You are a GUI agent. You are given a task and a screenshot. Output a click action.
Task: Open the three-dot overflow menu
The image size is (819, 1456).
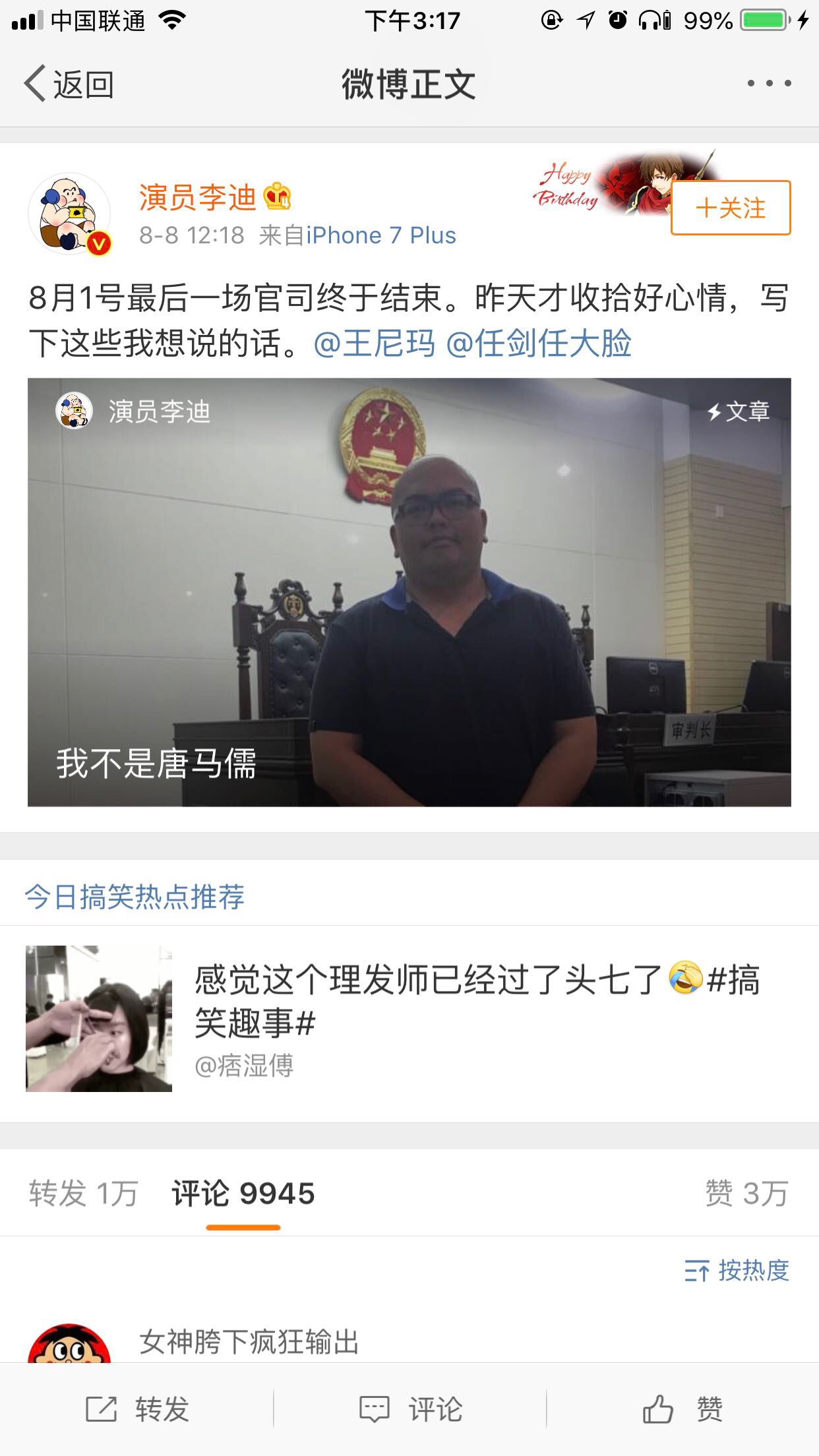(769, 84)
